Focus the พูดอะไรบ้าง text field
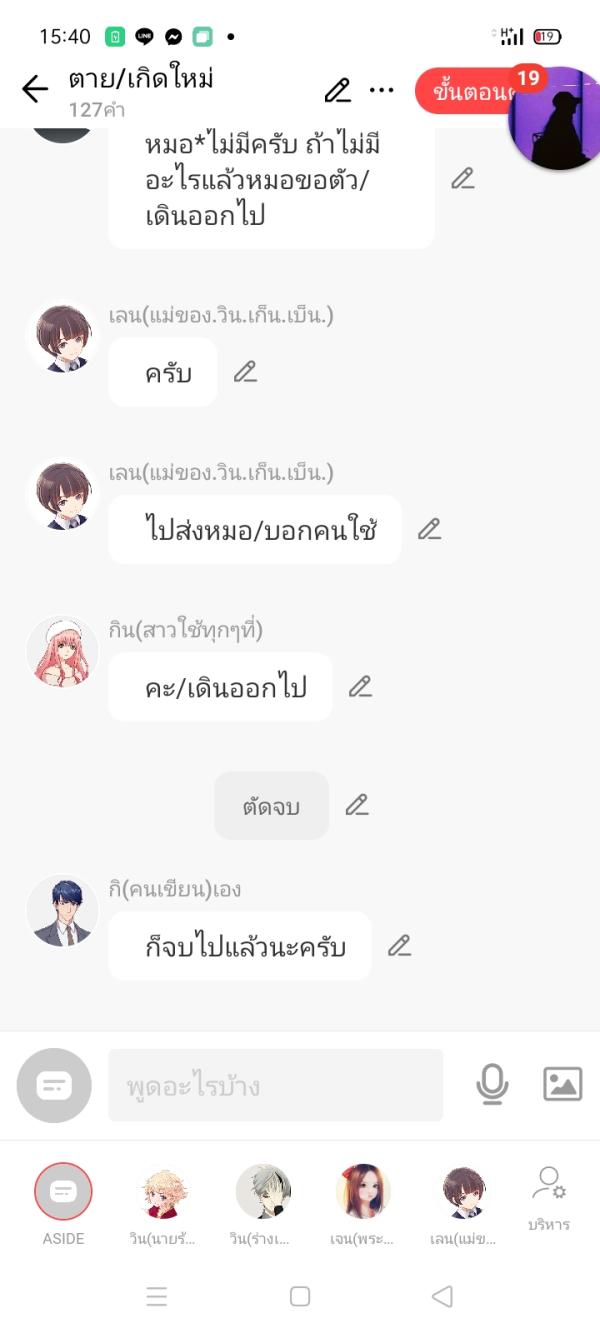 coord(275,1085)
